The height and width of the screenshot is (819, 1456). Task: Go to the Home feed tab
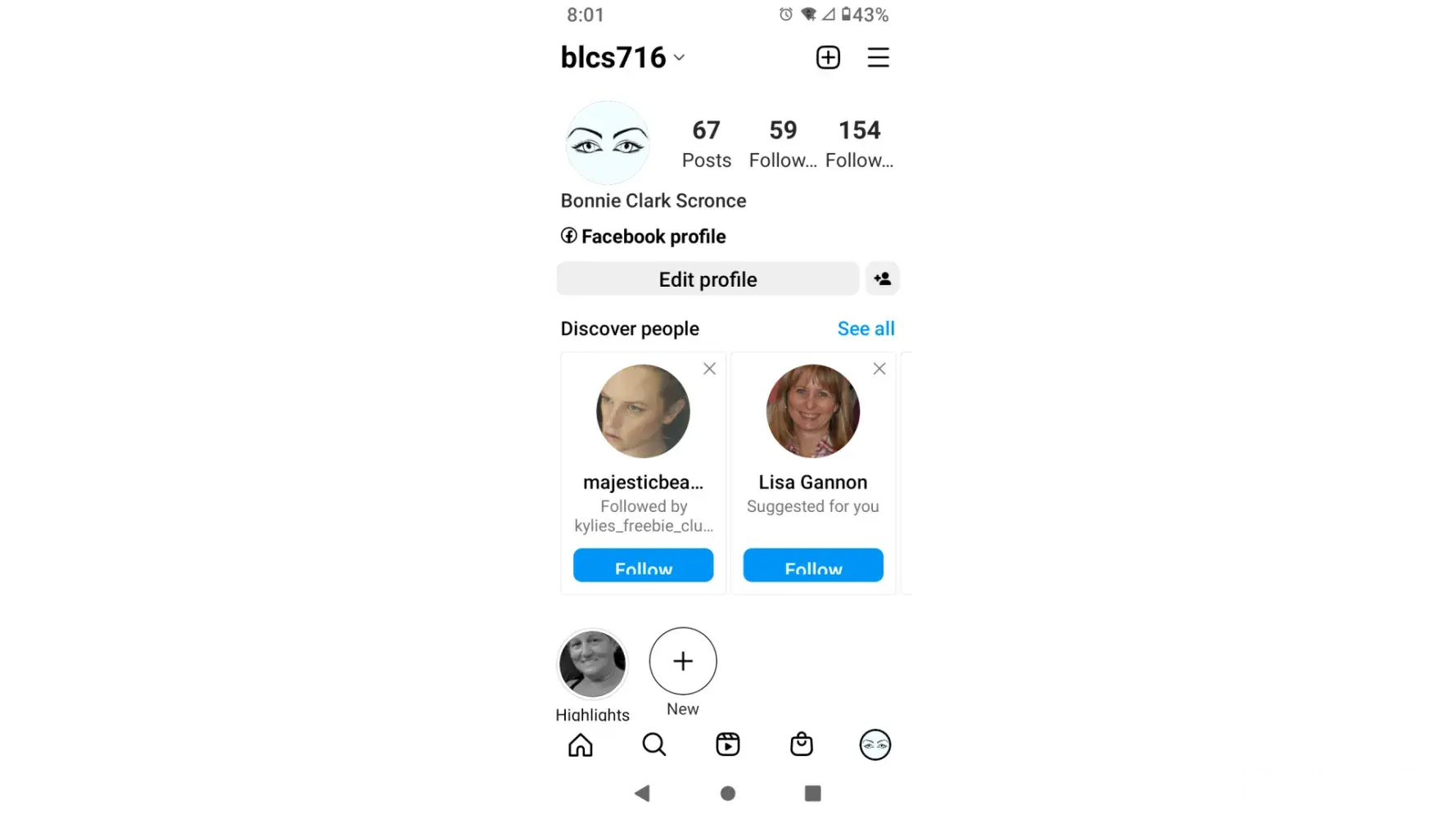coord(580,744)
